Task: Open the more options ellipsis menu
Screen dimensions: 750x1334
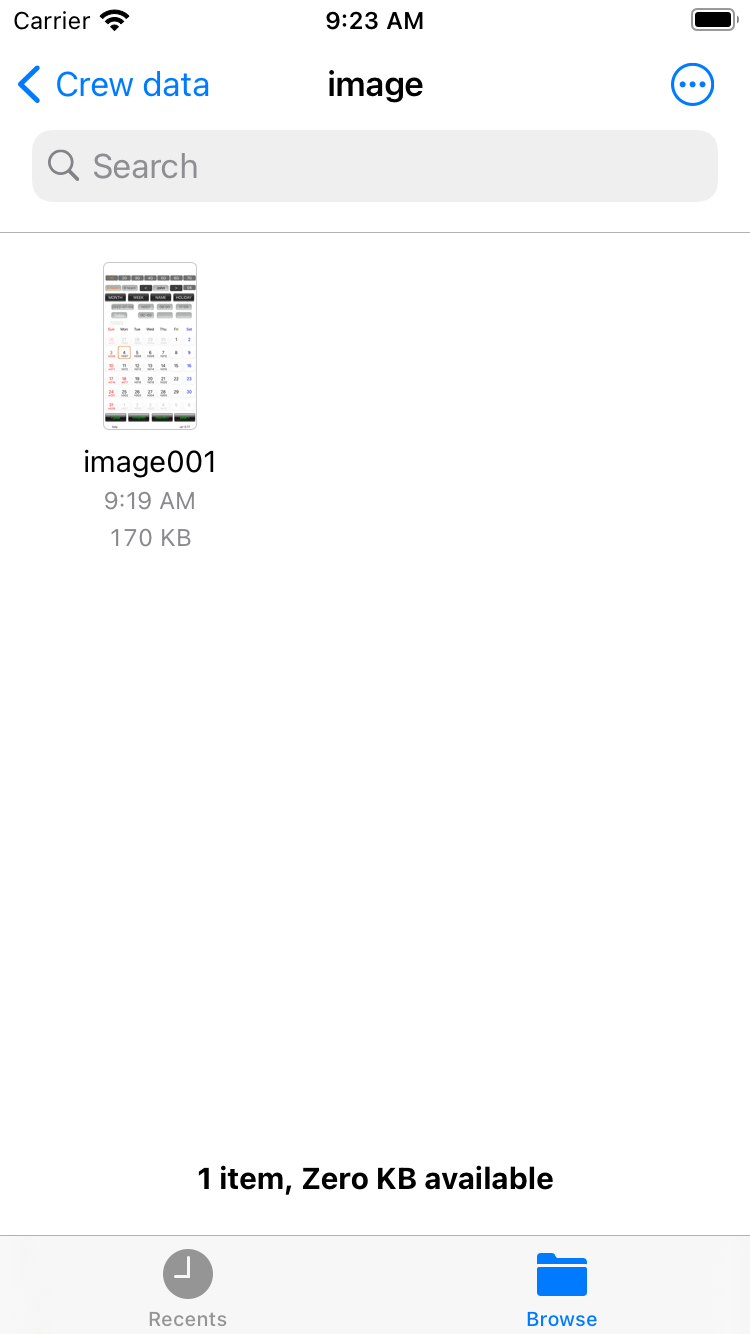Action: click(692, 85)
